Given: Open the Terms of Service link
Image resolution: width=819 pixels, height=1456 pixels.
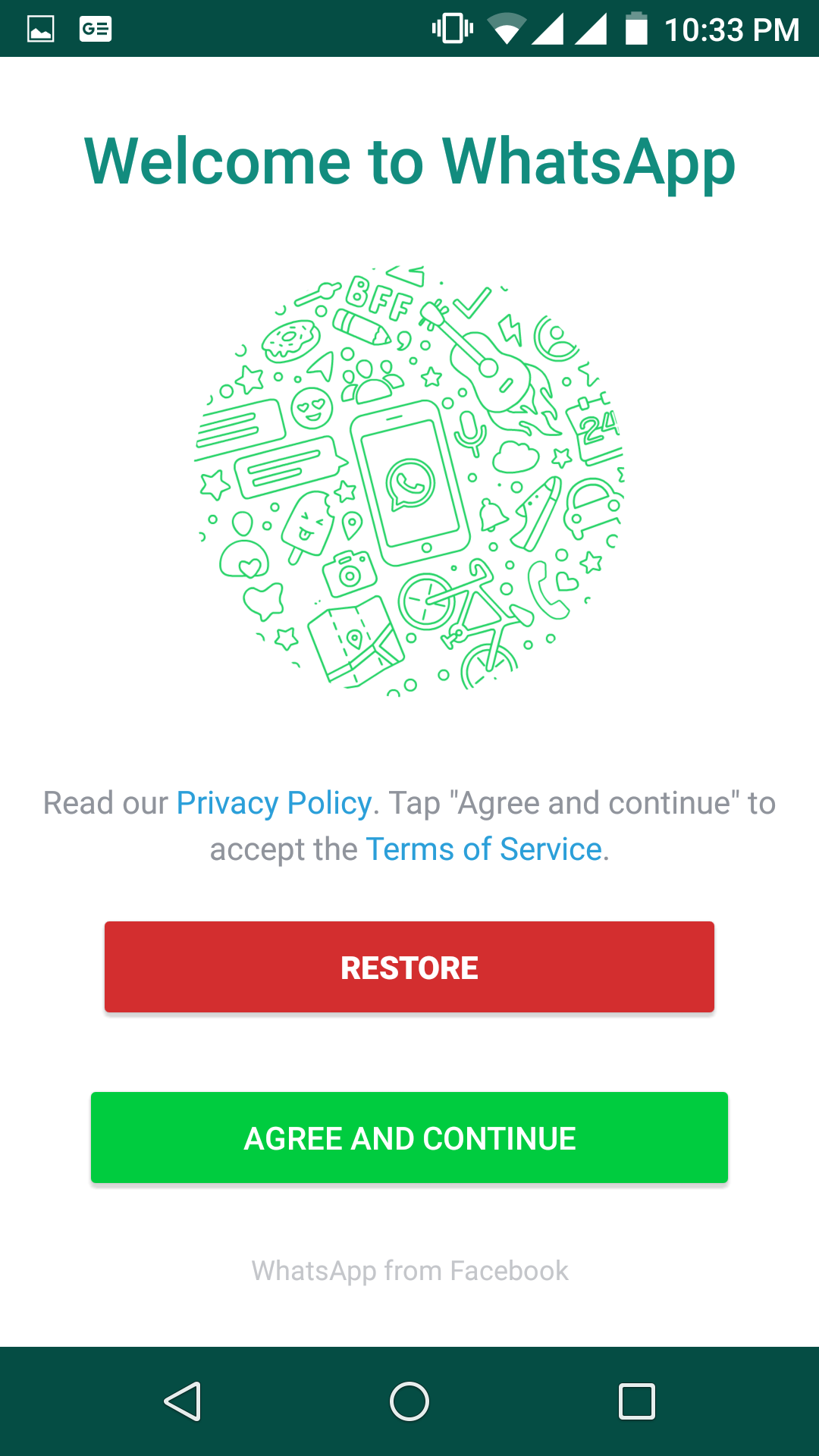Looking at the screenshot, I should pyautogui.click(x=484, y=849).
